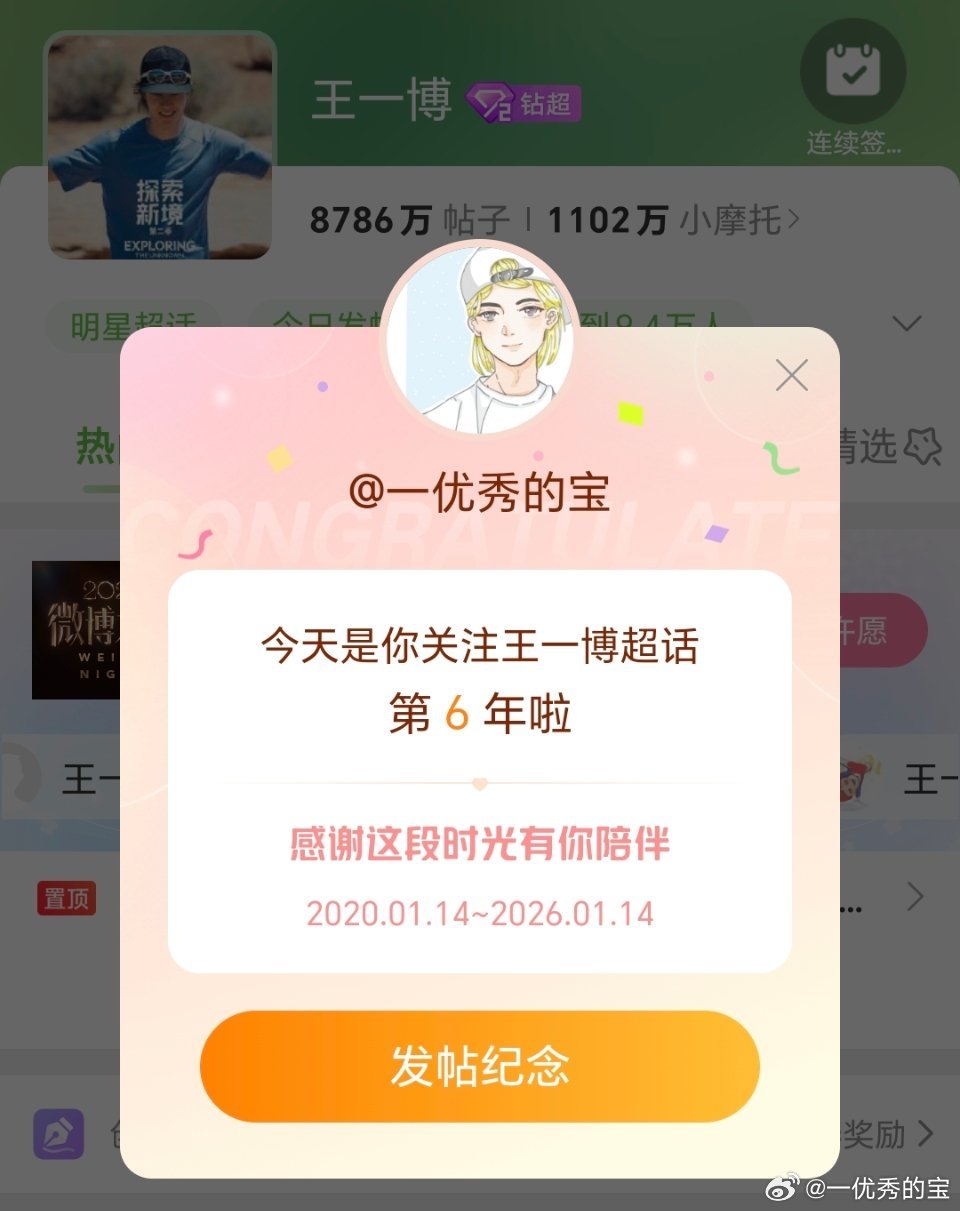Dismiss the anniversary popup with the X
This screenshot has height=1211, width=960.
click(x=791, y=375)
